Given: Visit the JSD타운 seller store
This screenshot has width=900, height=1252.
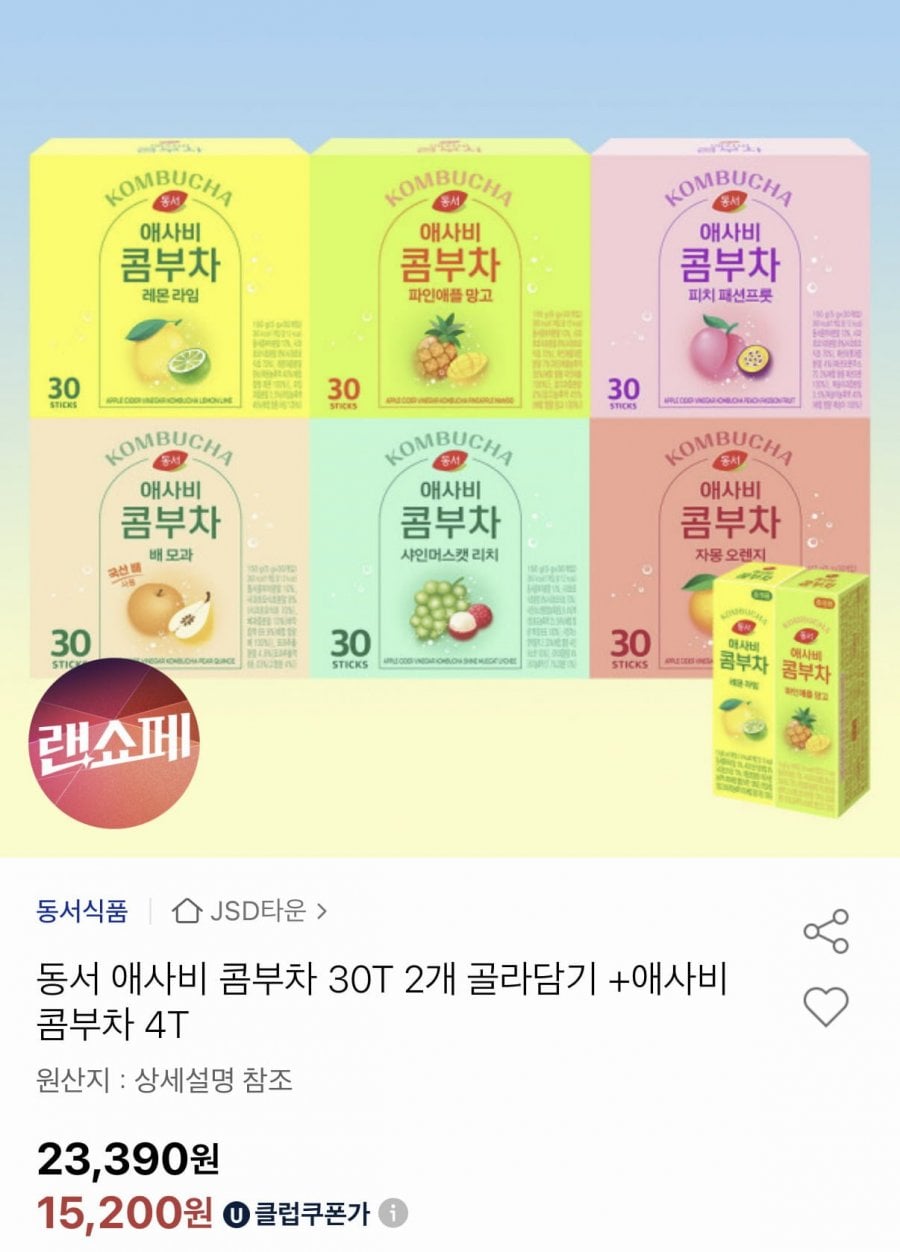Looking at the screenshot, I should pos(250,911).
